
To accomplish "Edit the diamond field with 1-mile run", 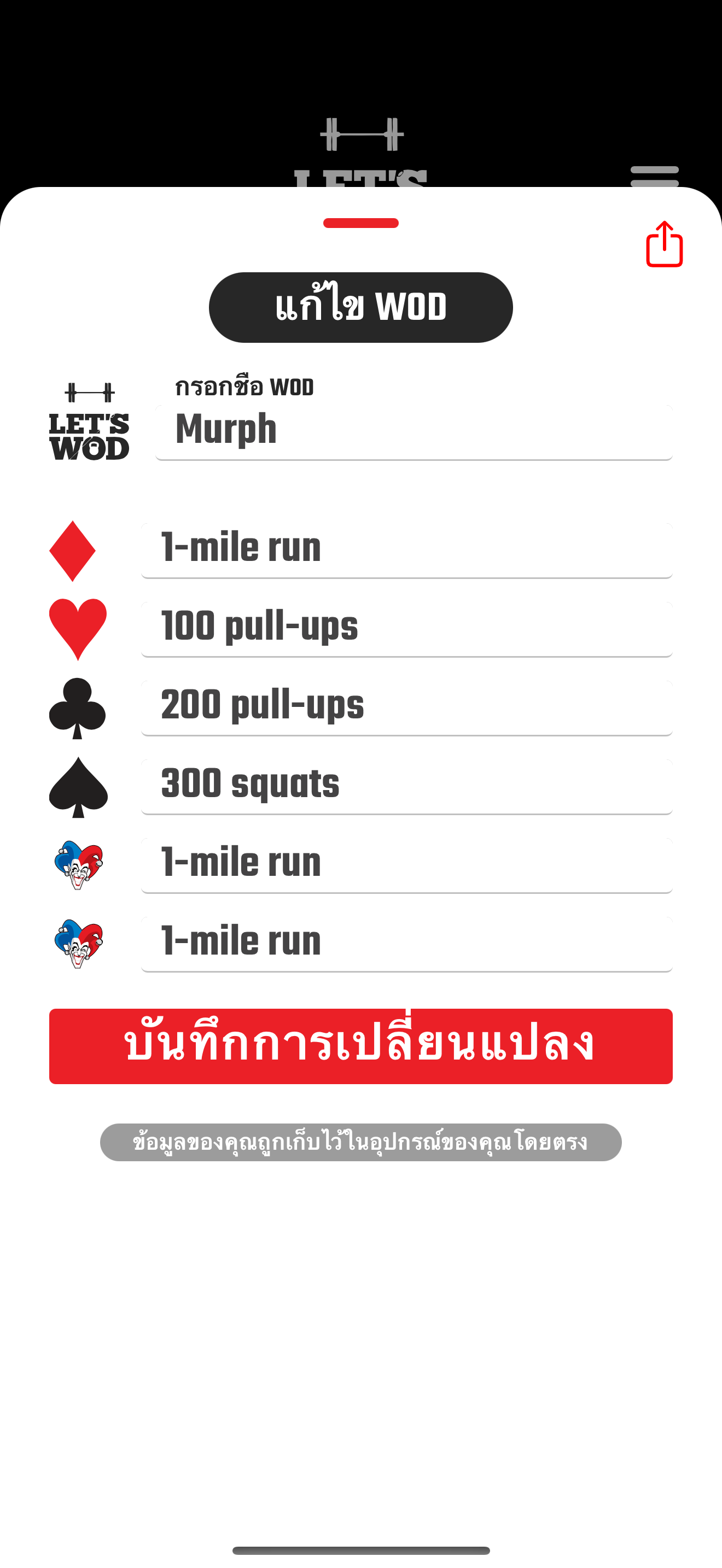I will coord(406,548).
